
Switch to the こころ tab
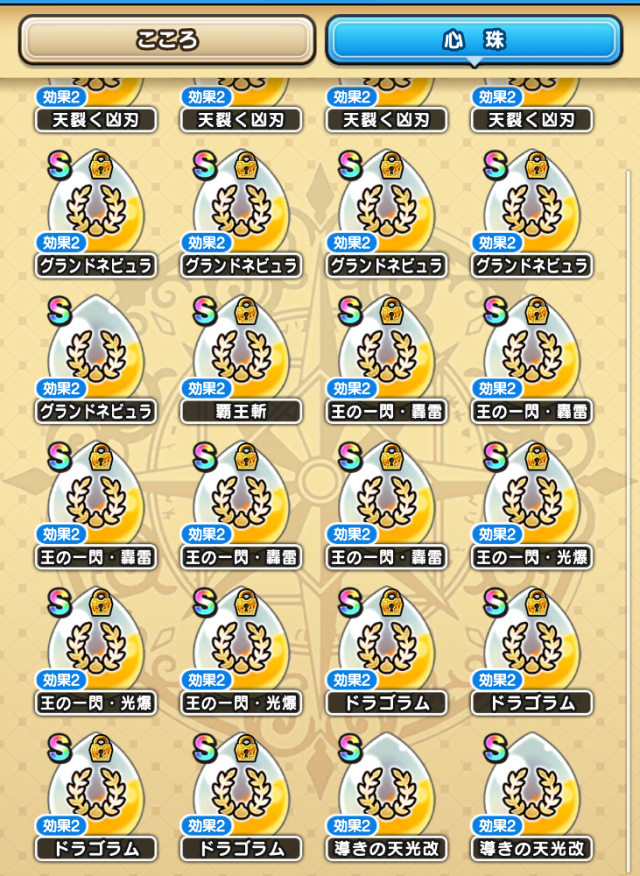pyautogui.click(x=167, y=40)
